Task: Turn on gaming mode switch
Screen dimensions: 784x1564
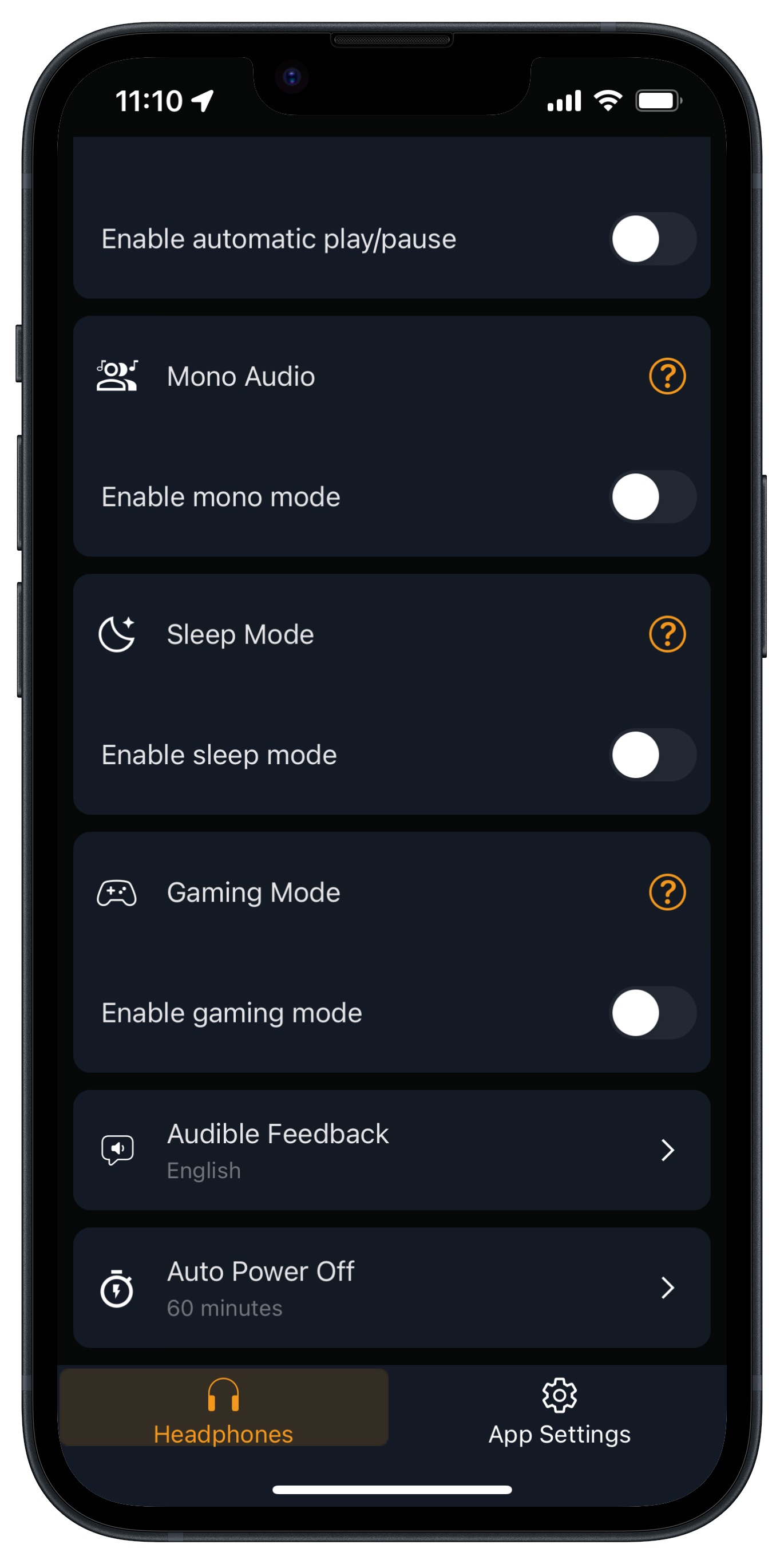Action: pos(652,1013)
